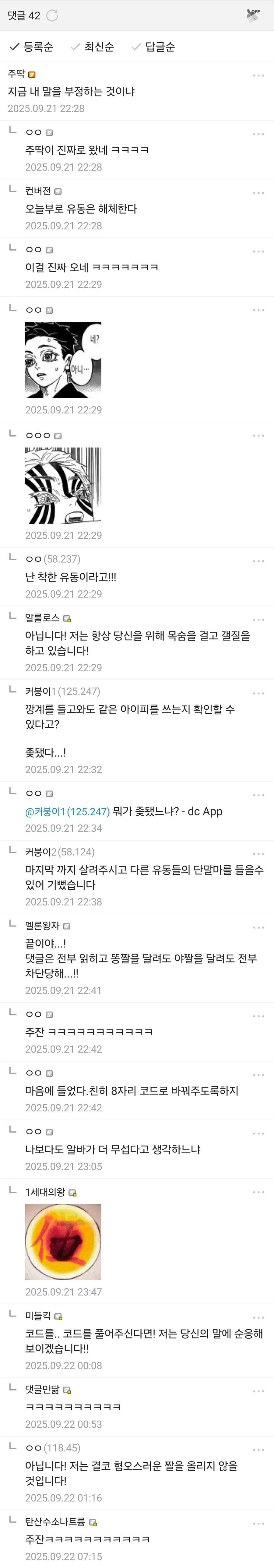Sort comments by 등록순

pos(32,47)
